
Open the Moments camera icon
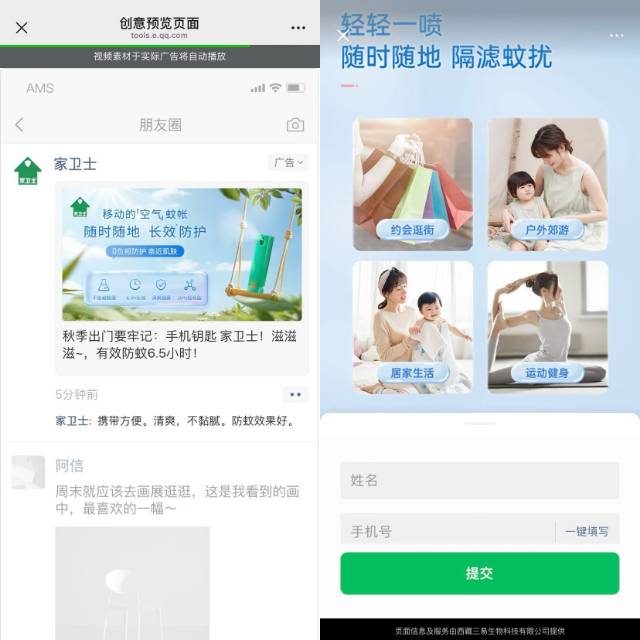tap(295, 125)
